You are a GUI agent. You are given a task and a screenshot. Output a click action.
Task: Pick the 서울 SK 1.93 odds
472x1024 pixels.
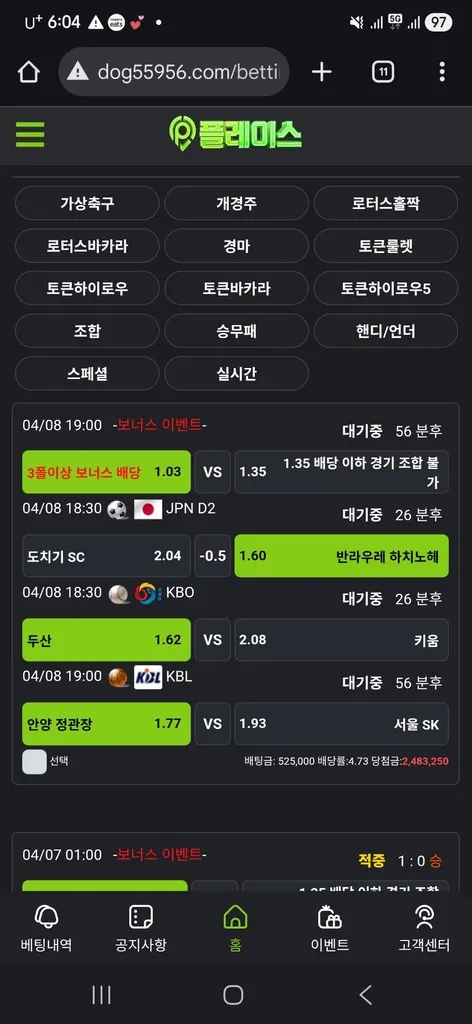(341, 724)
